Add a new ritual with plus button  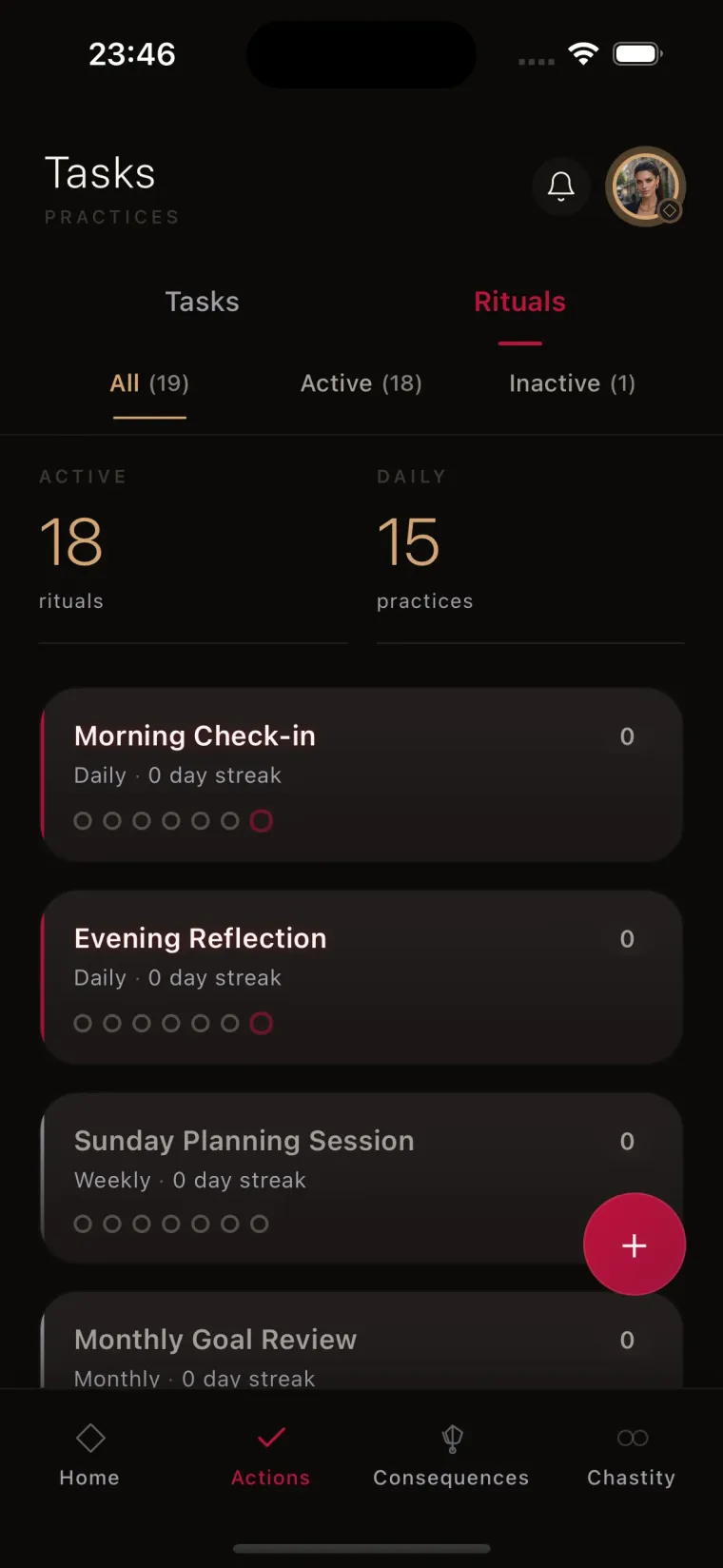click(x=635, y=1245)
